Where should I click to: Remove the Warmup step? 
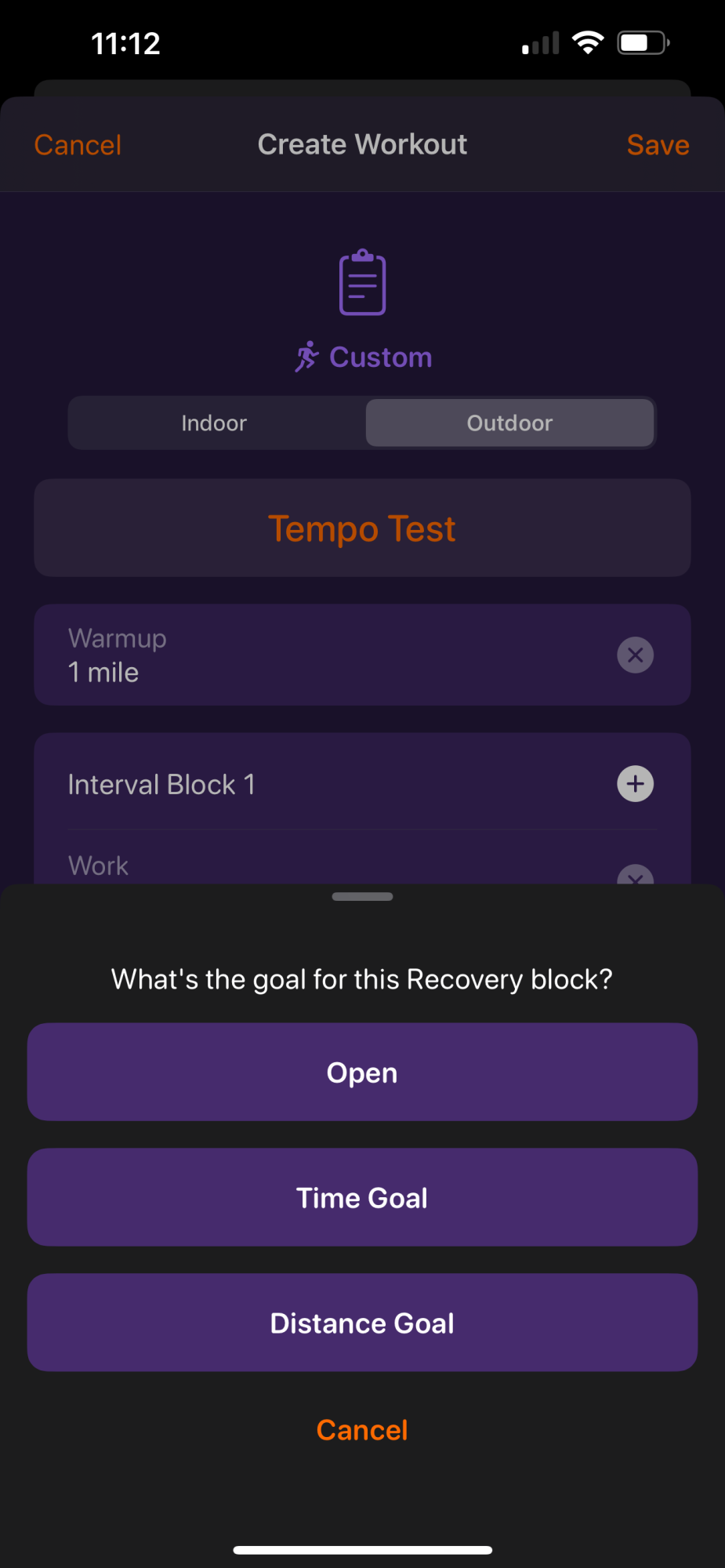(635, 655)
